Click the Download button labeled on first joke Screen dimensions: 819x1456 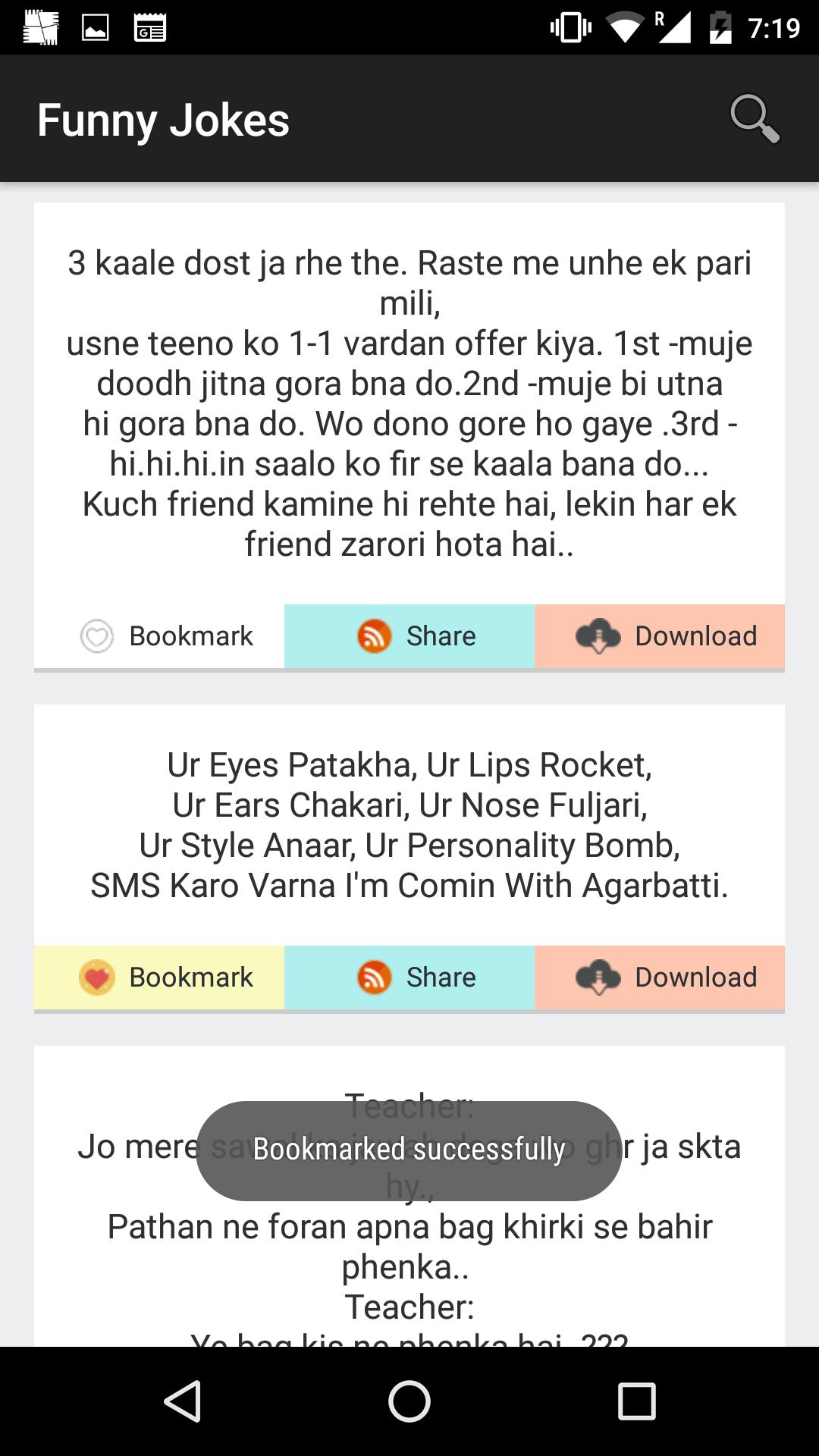coord(658,636)
